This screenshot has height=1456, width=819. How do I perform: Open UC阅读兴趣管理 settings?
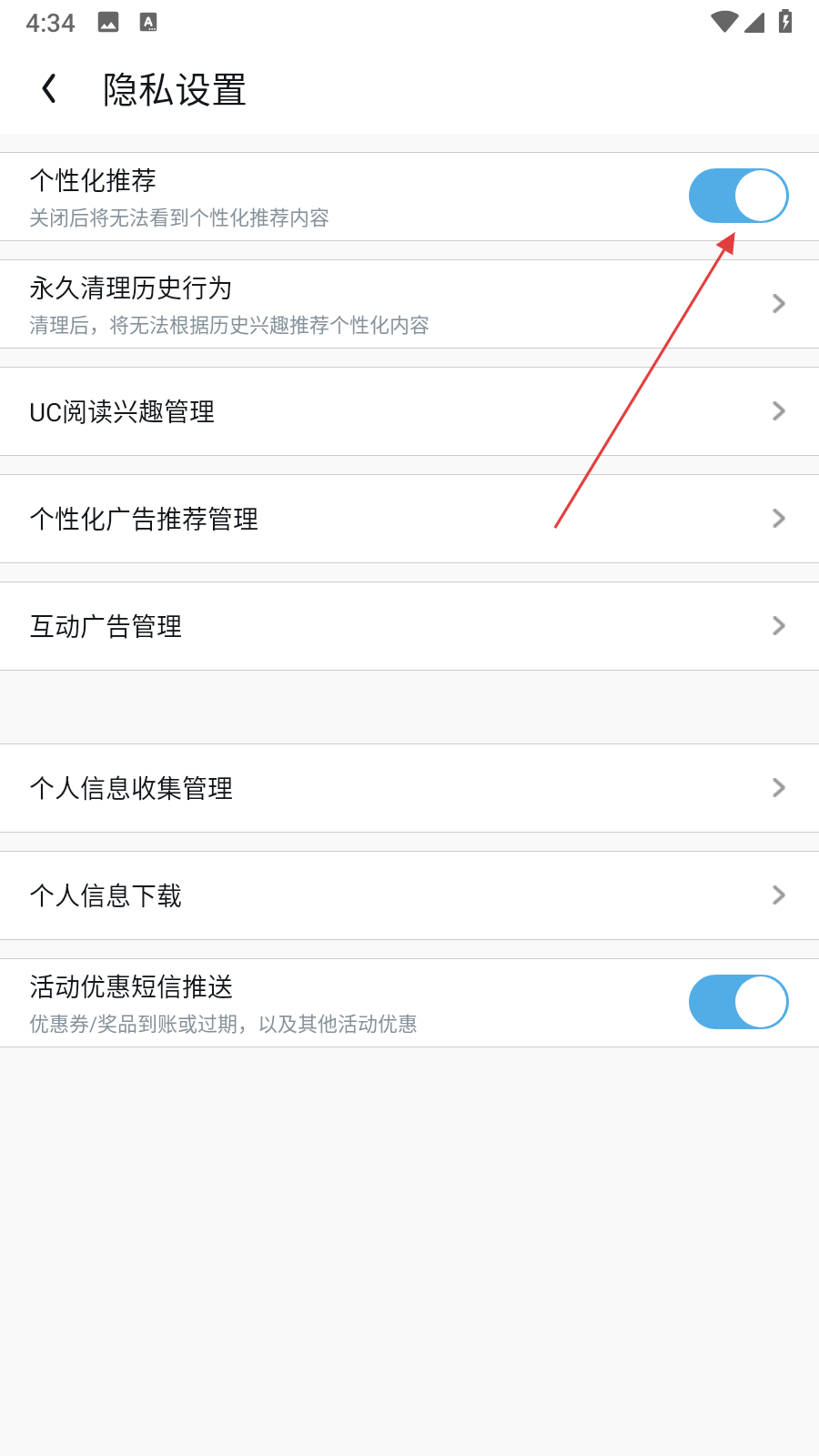point(409,411)
